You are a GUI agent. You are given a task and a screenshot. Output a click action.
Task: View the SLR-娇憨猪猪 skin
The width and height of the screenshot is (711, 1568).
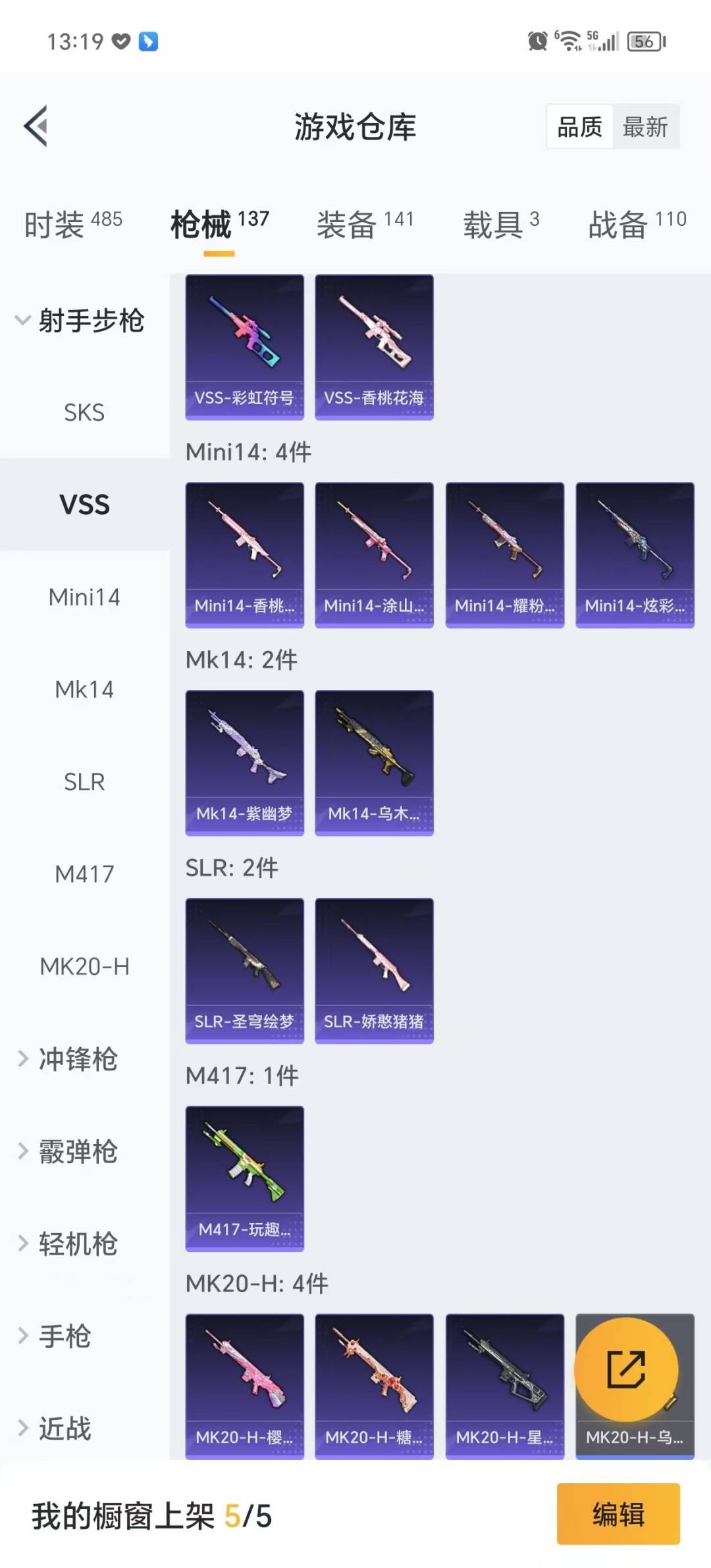coord(374,970)
